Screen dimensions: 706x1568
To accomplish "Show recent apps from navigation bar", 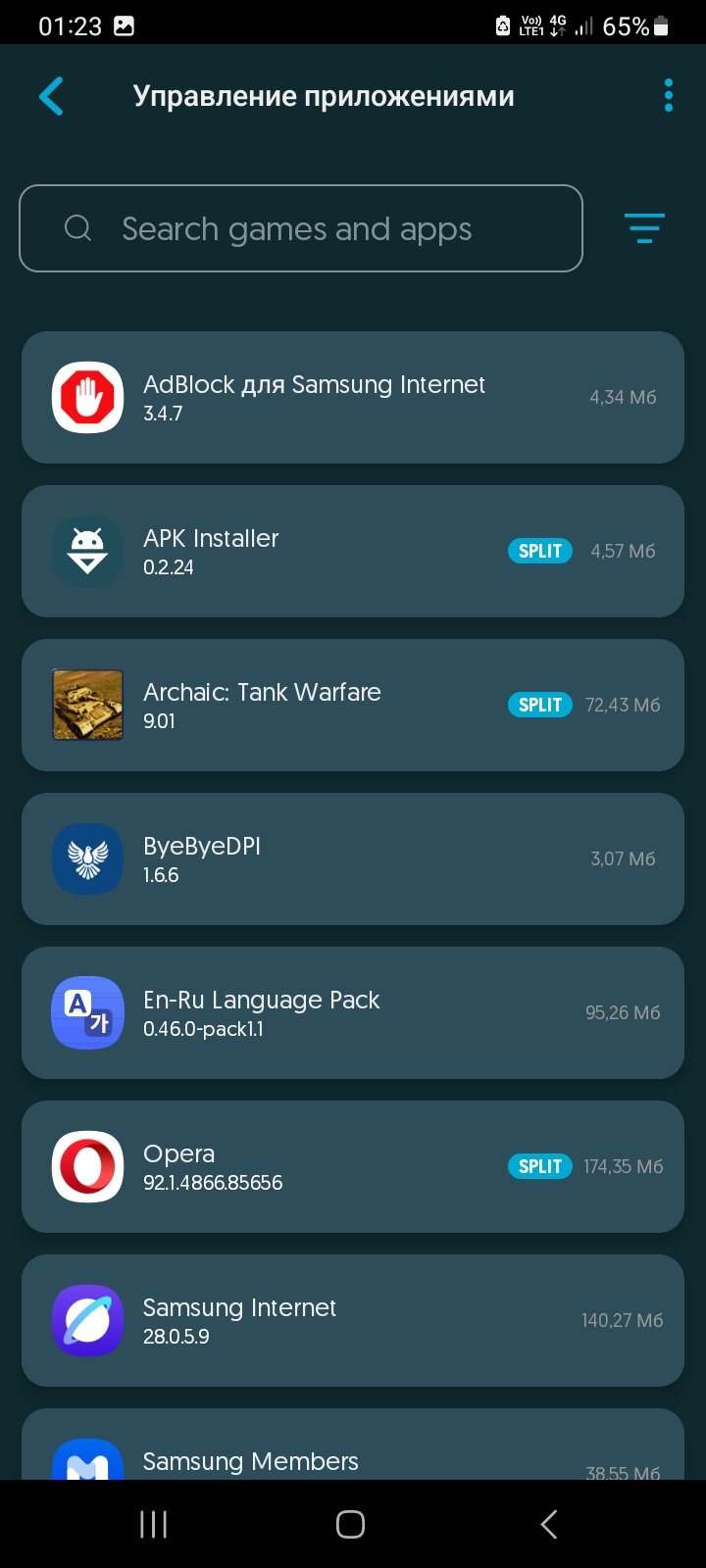I will [x=154, y=1524].
